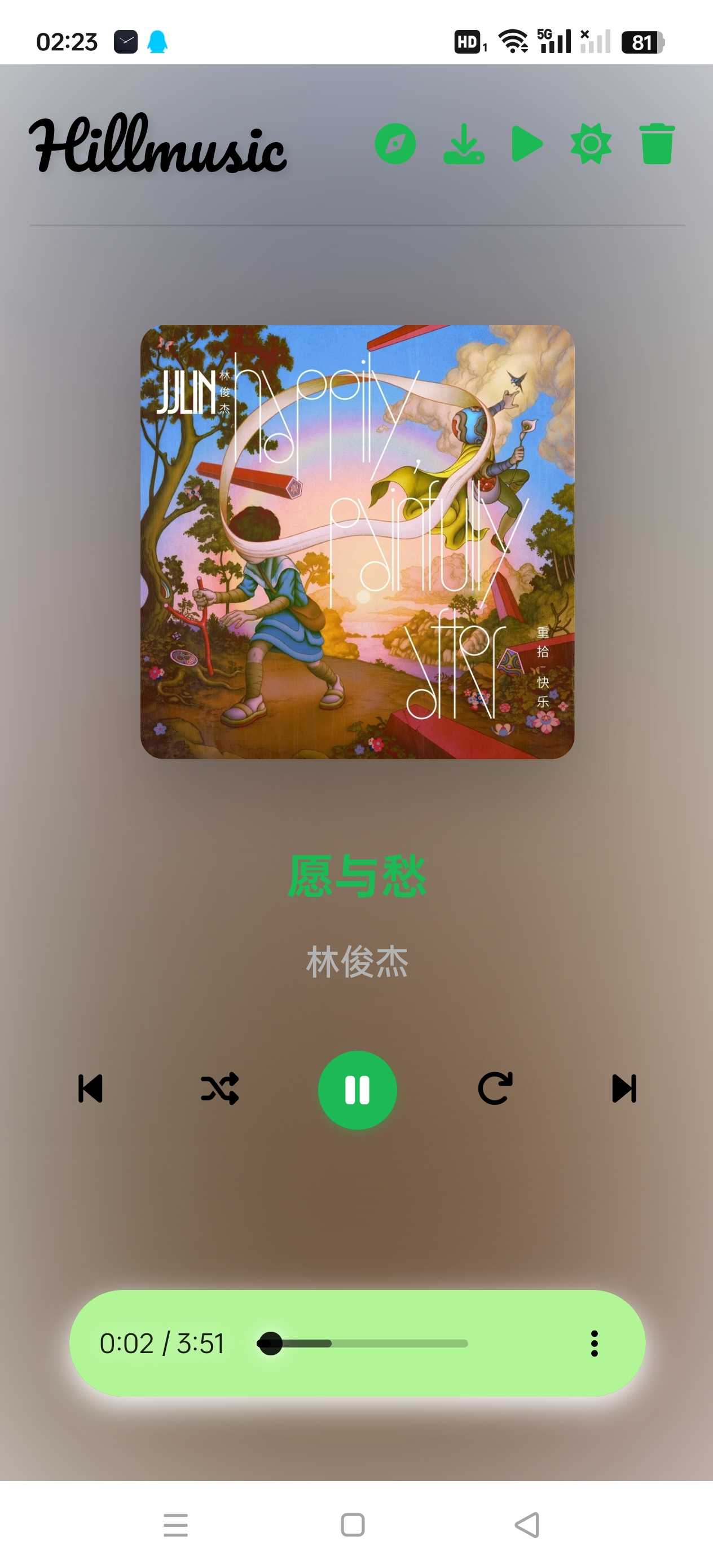Open settings gear icon
This screenshot has width=713, height=1568.
pos(591,144)
